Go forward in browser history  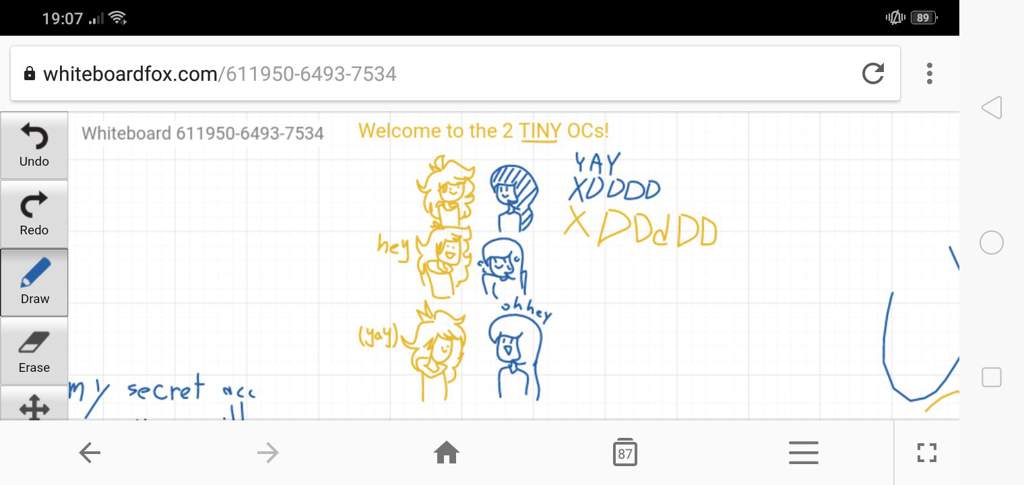point(268,453)
